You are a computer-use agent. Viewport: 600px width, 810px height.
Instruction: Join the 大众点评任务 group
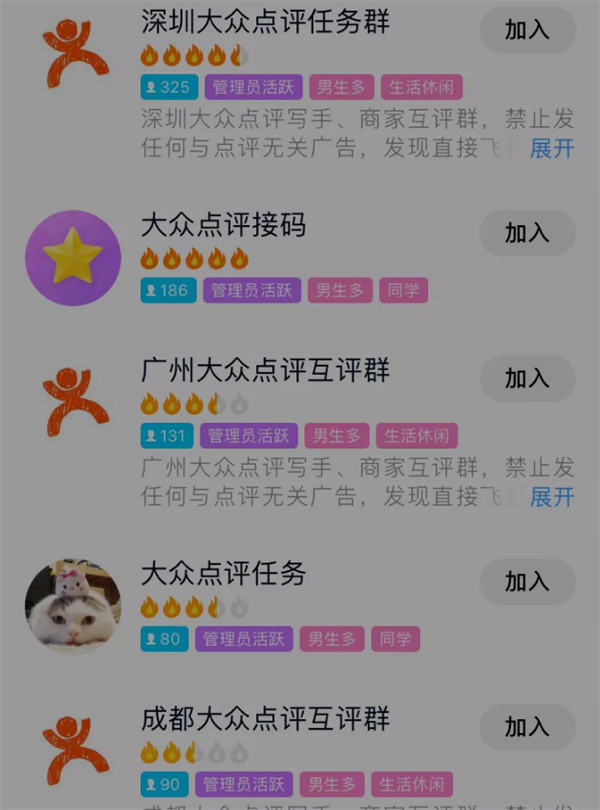point(527,581)
